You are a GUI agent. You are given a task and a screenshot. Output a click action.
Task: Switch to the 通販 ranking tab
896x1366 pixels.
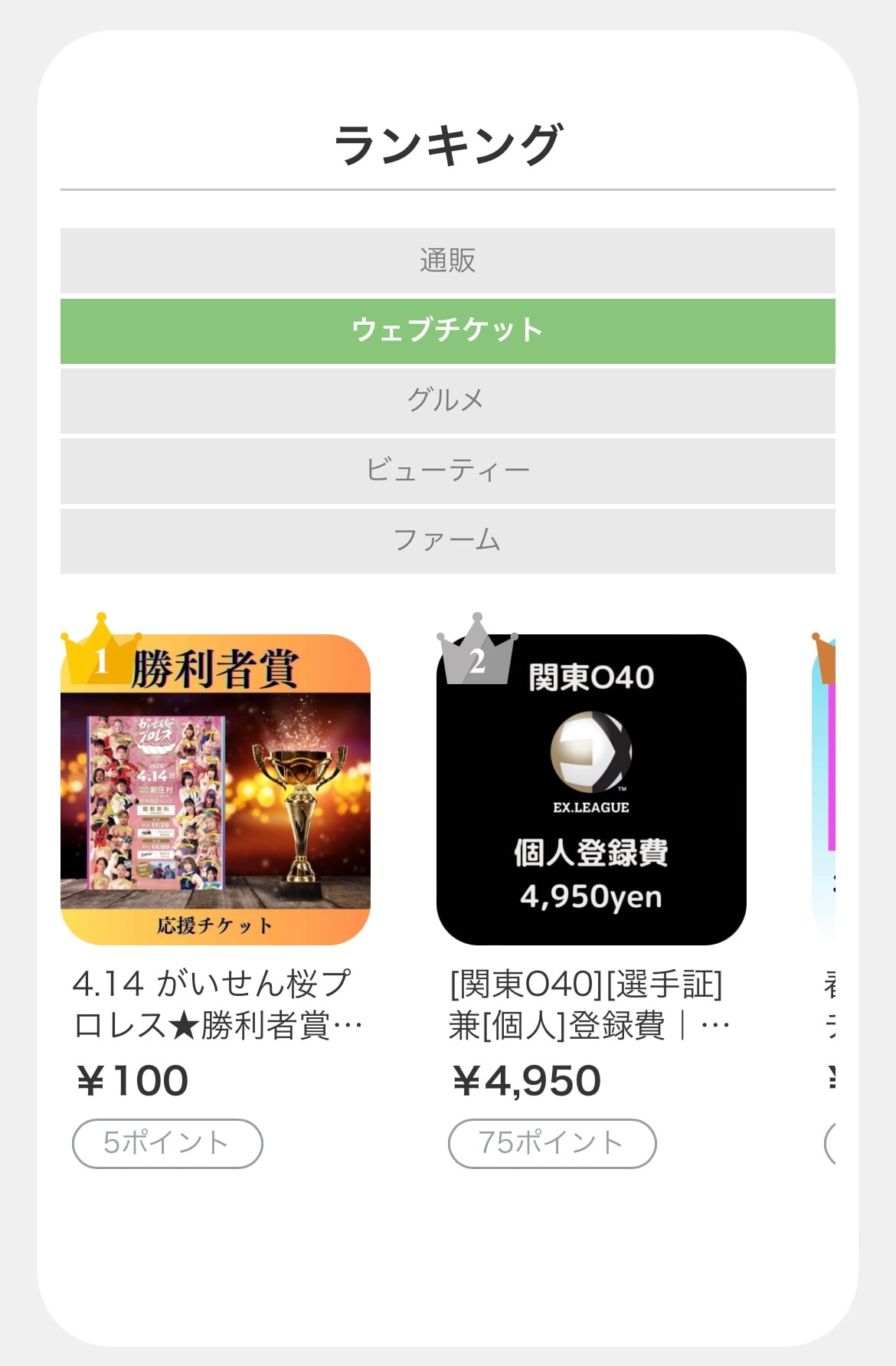447,260
